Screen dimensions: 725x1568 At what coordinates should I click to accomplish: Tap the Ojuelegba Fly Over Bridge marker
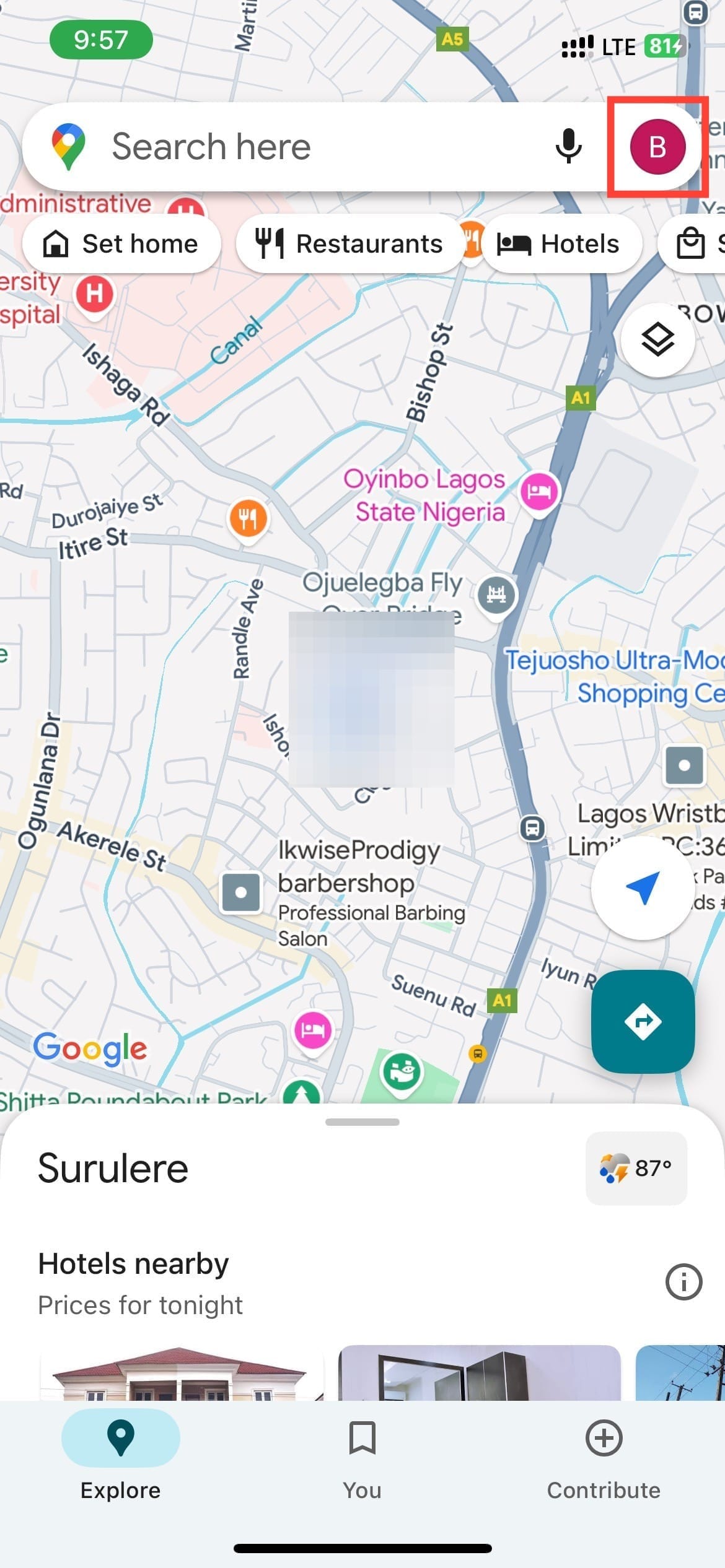click(x=497, y=595)
